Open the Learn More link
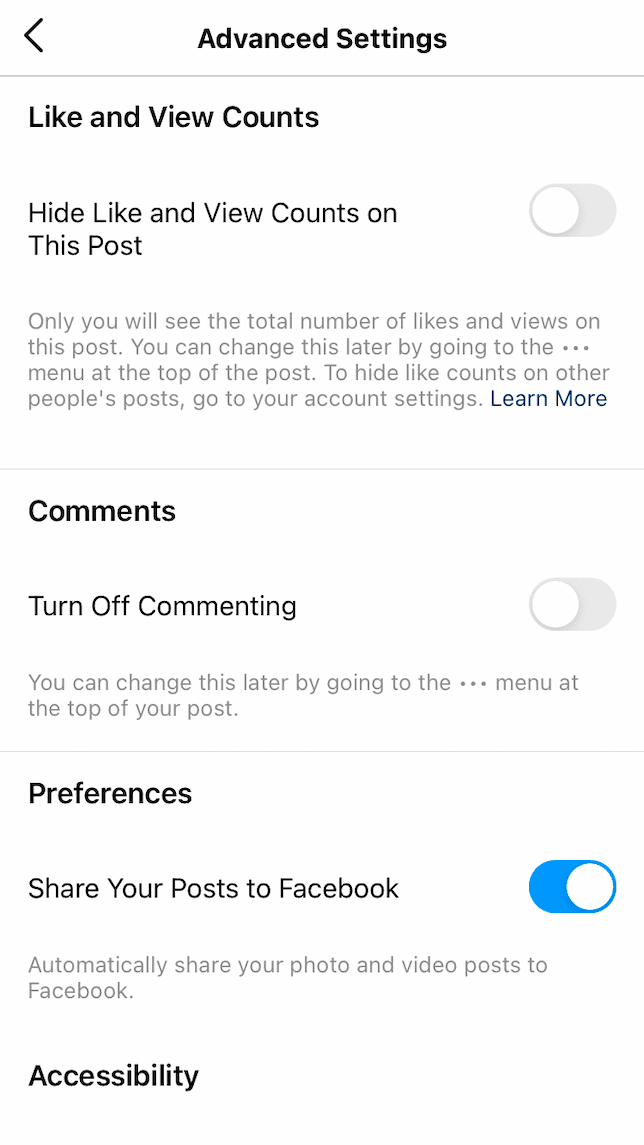Viewport: 644px width, 1145px height. pyautogui.click(x=548, y=399)
